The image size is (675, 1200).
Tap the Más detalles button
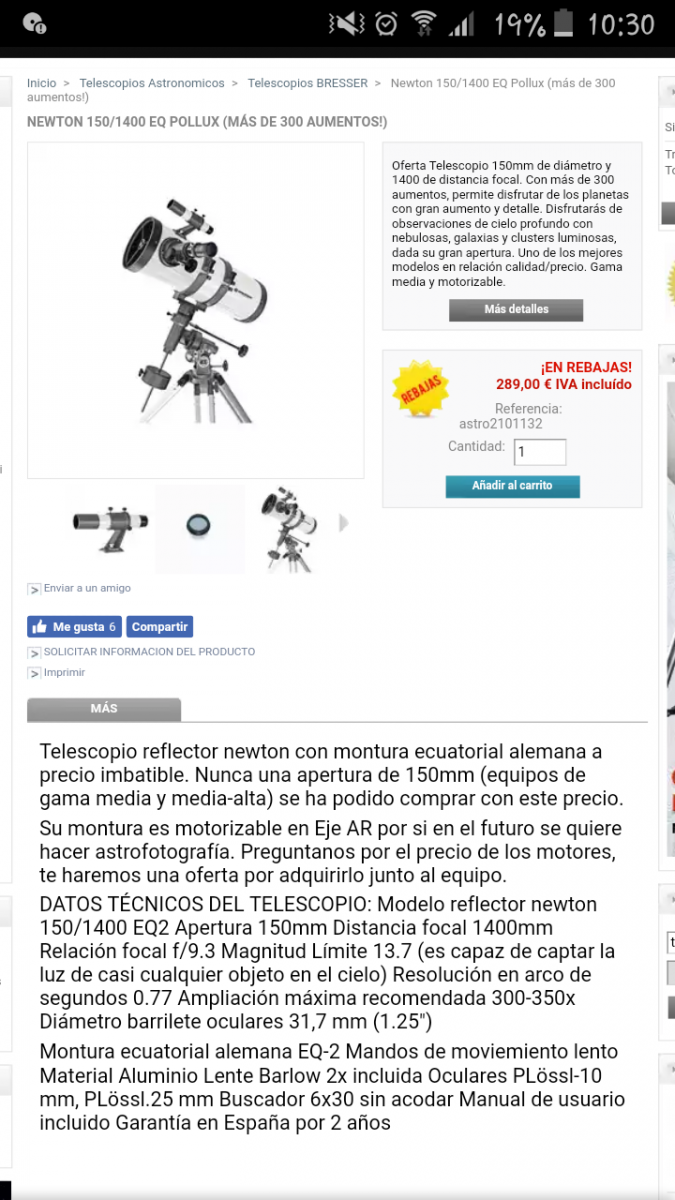pyautogui.click(x=516, y=310)
